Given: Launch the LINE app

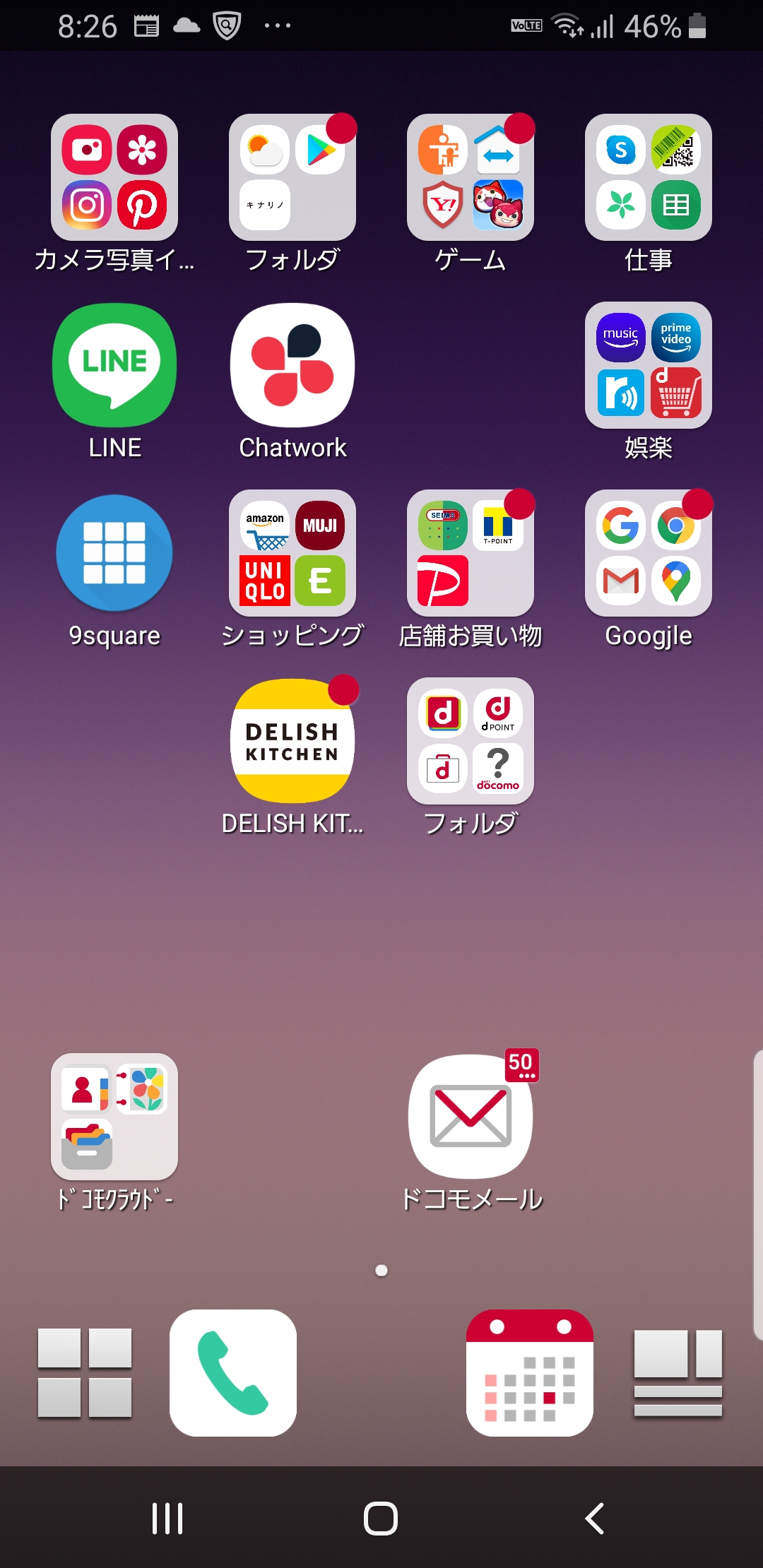Looking at the screenshot, I should click(114, 365).
